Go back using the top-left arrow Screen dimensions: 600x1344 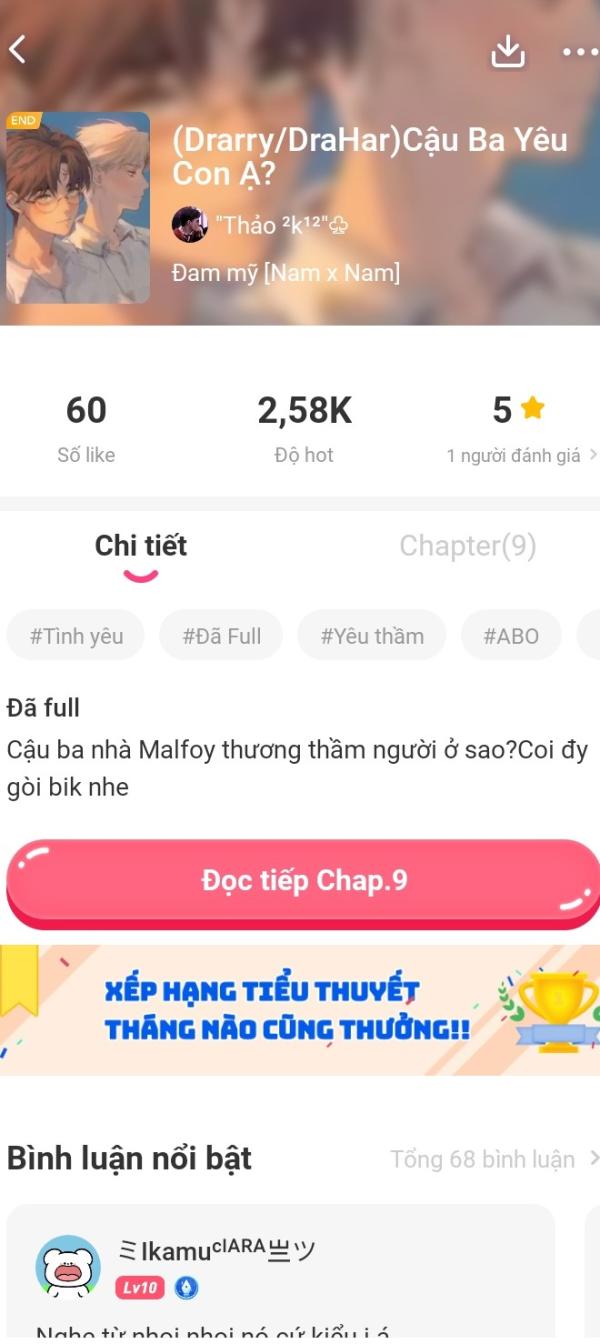tap(17, 49)
